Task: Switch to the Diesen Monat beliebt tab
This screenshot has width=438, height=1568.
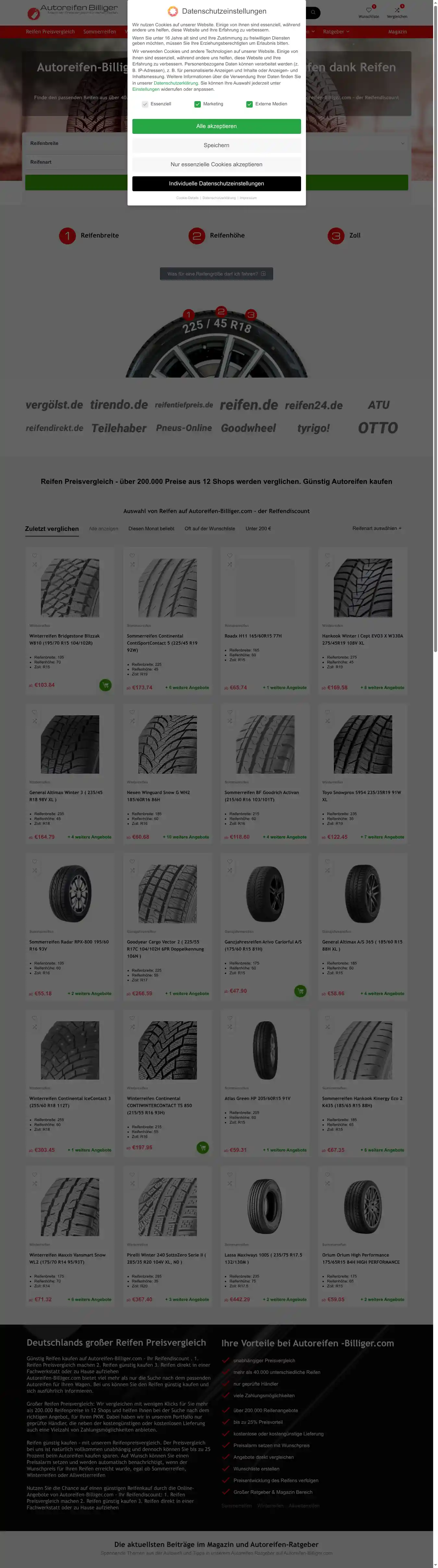Action: (x=151, y=528)
